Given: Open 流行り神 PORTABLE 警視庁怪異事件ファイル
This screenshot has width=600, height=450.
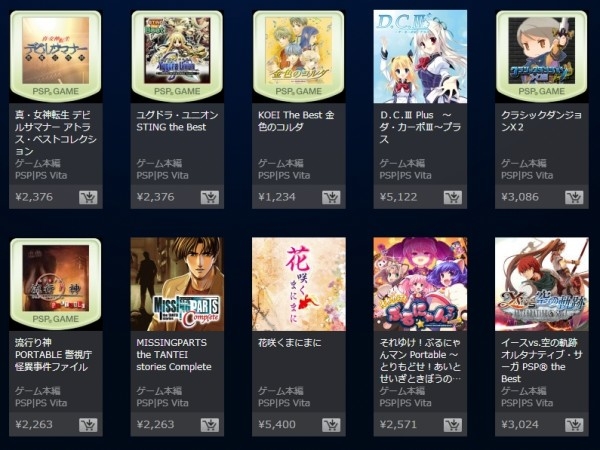Looking at the screenshot, I should point(55,283).
